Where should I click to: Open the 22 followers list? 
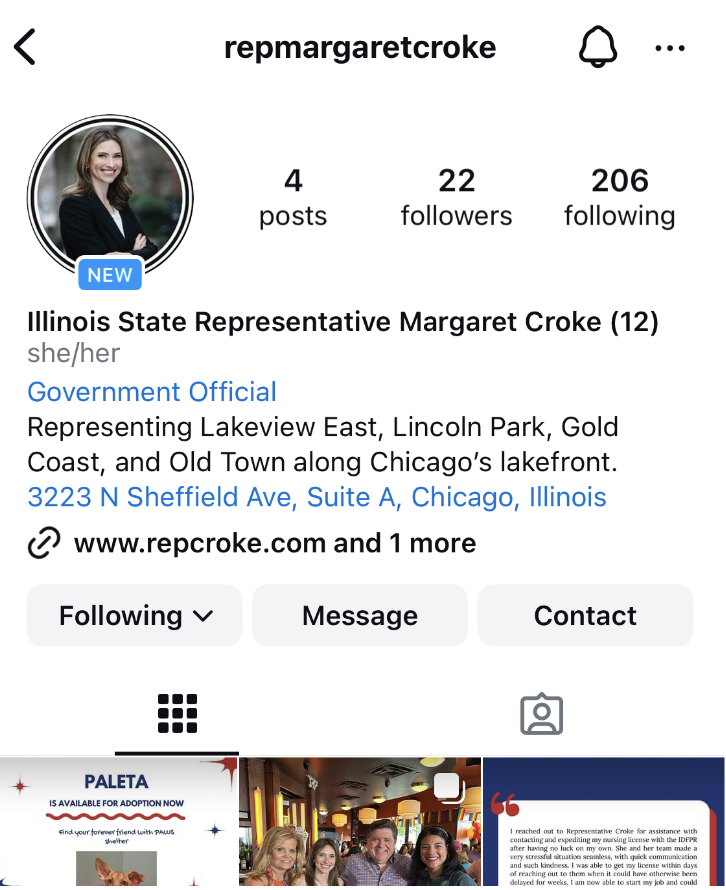(456, 197)
